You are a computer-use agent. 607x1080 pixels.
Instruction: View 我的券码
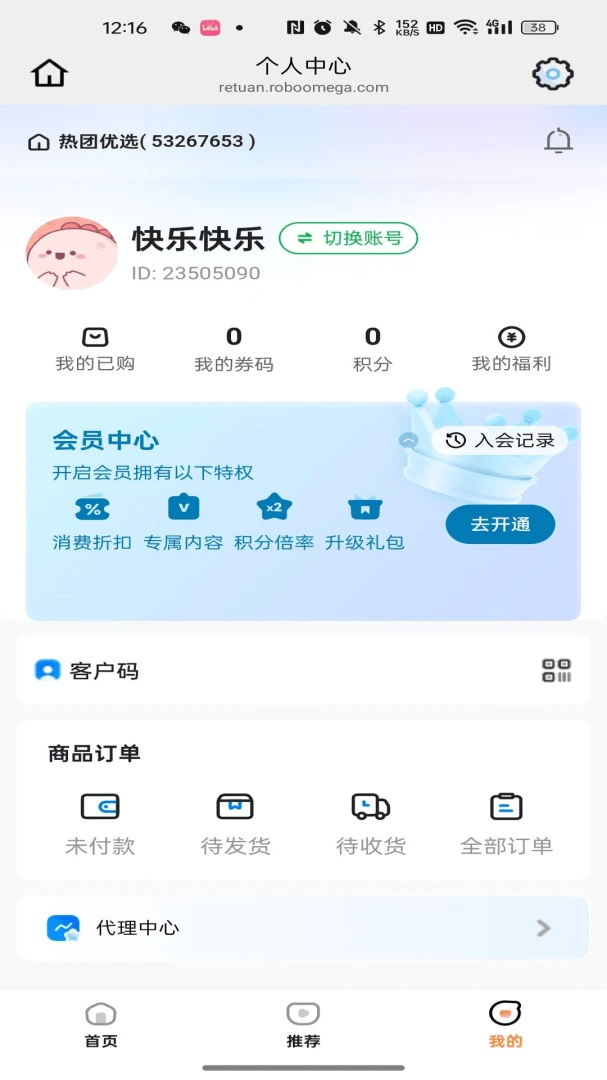click(234, 350)
